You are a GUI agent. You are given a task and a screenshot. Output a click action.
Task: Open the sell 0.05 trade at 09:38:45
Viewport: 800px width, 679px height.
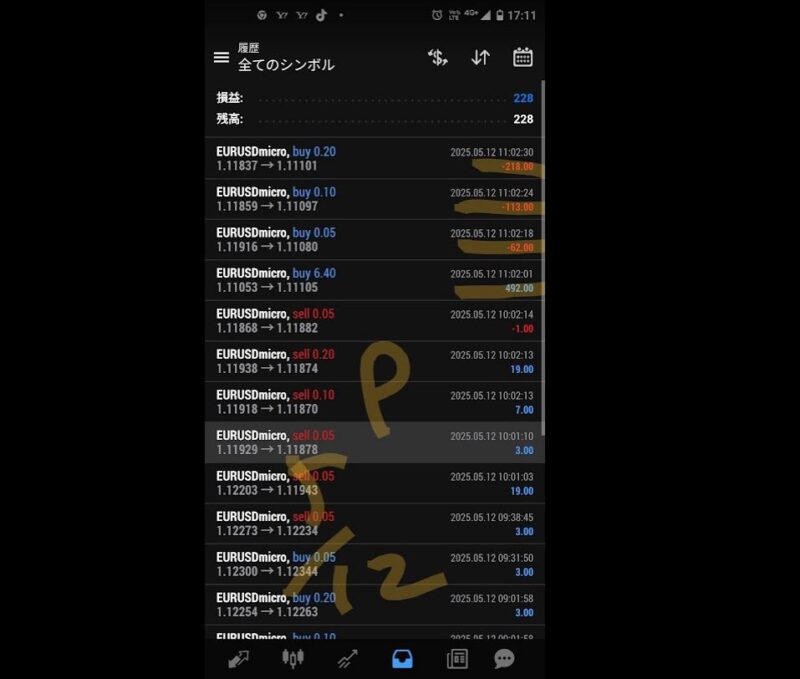click(374, 523)
